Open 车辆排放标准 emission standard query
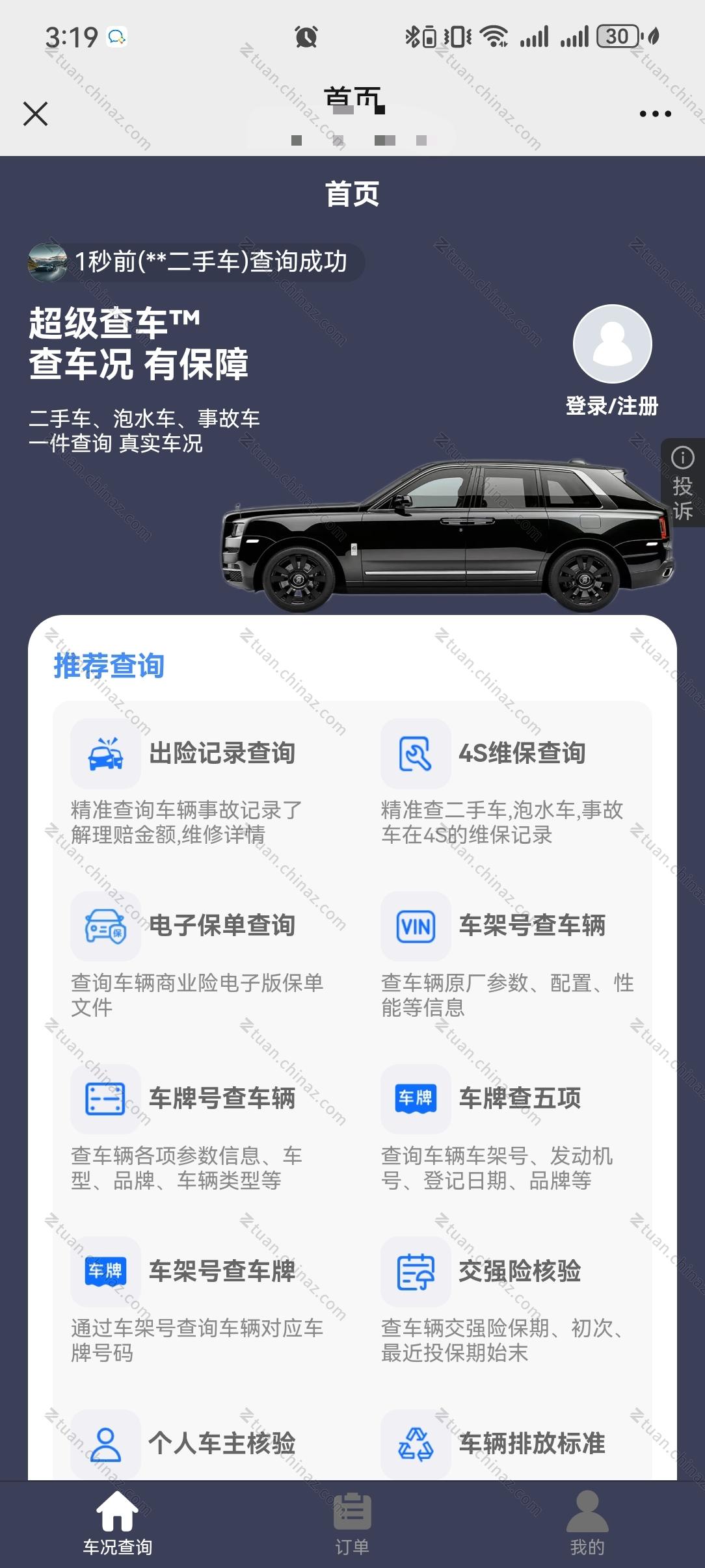The height and width of the screenshot is (1568, 705). [531, 1443]
